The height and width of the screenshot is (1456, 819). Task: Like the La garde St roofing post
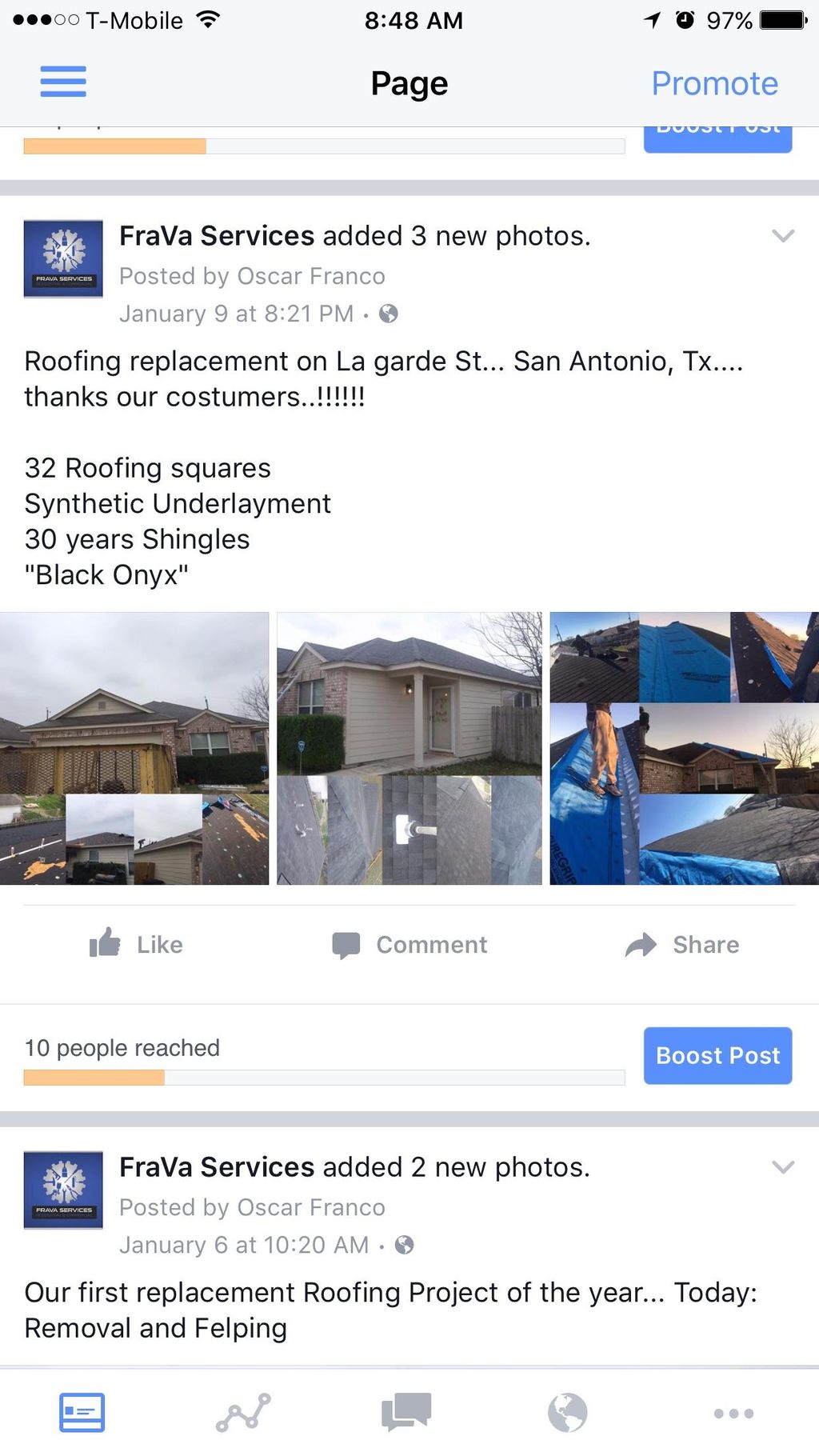click(x=136, y=945)
